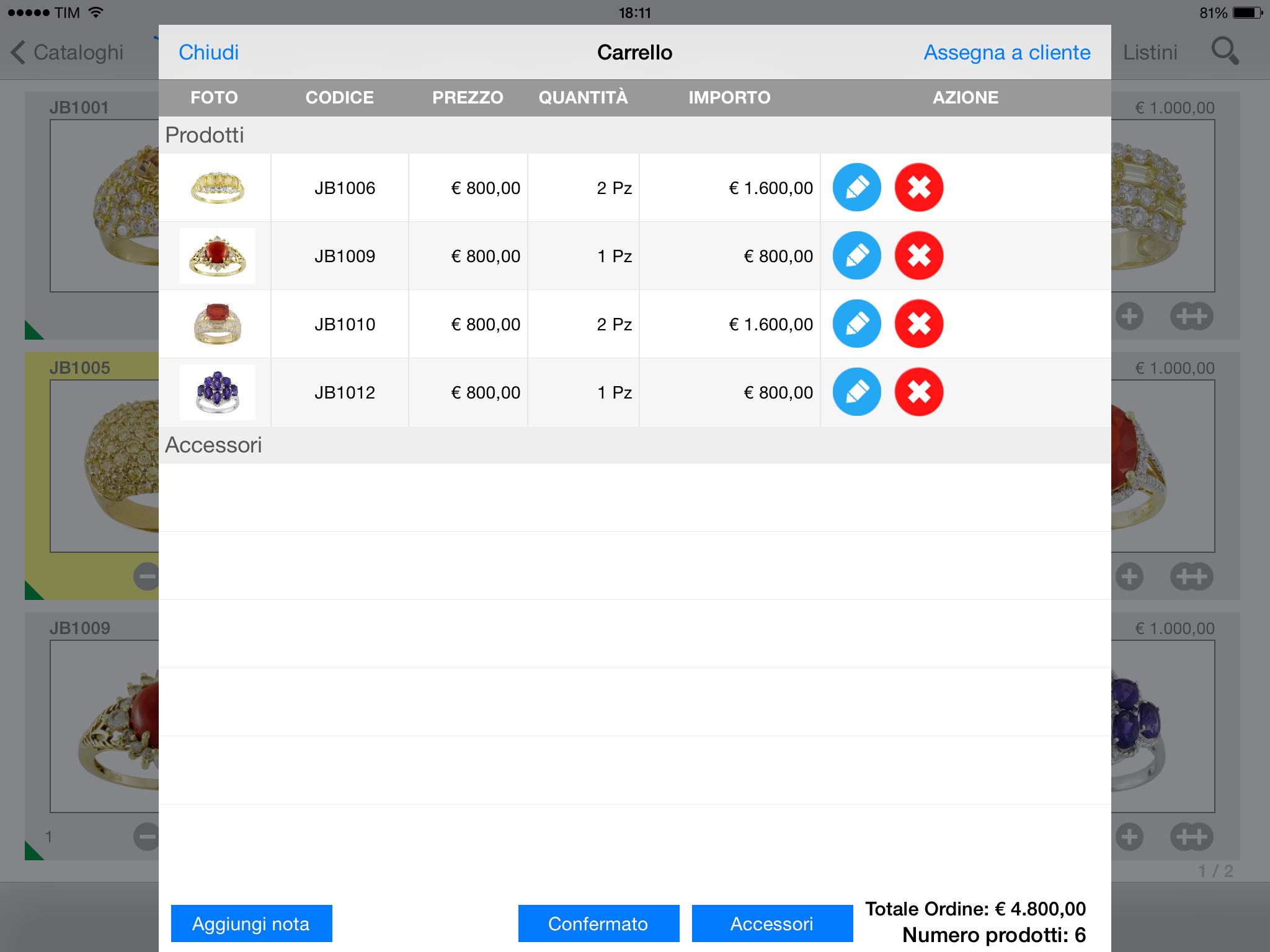Edit the JB1009 cart item

[x=856, y=255]
